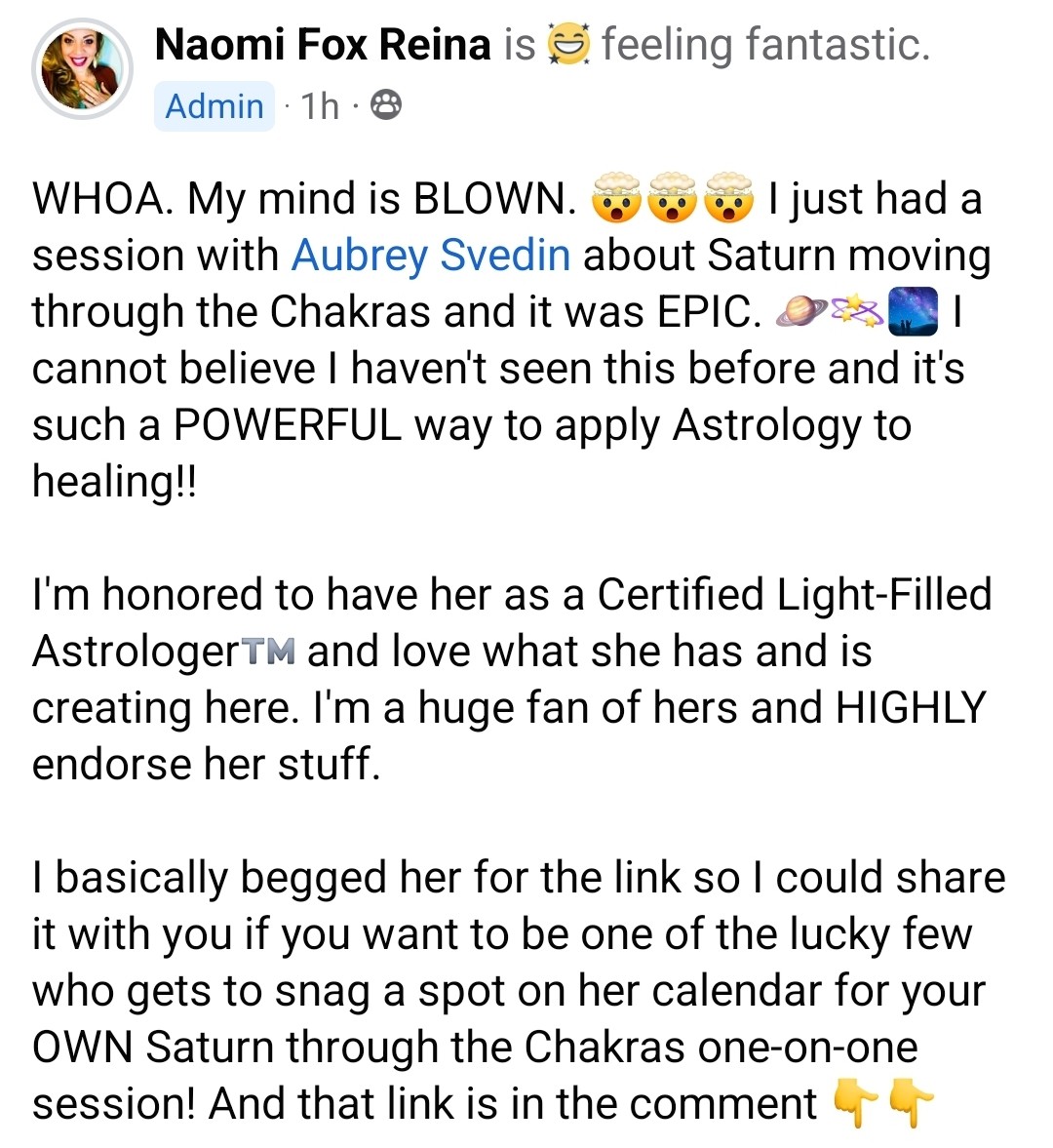Open Naomi Fox Reina's profile picture
The width and height of the screenshot is (1053, 1148).
[82, 70]
